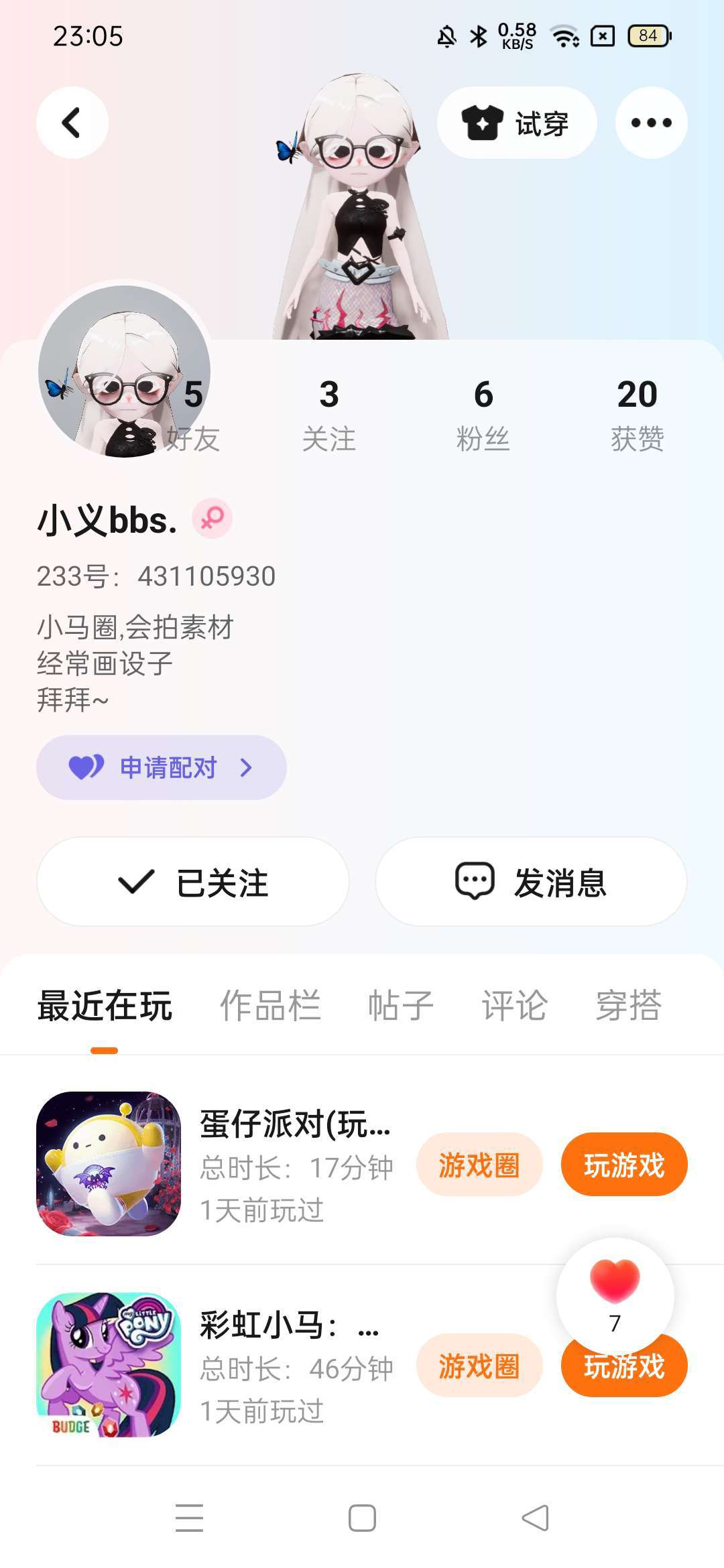Open the three-dot overflow menu
724x1568 pixels.
(x=651, y=123)
